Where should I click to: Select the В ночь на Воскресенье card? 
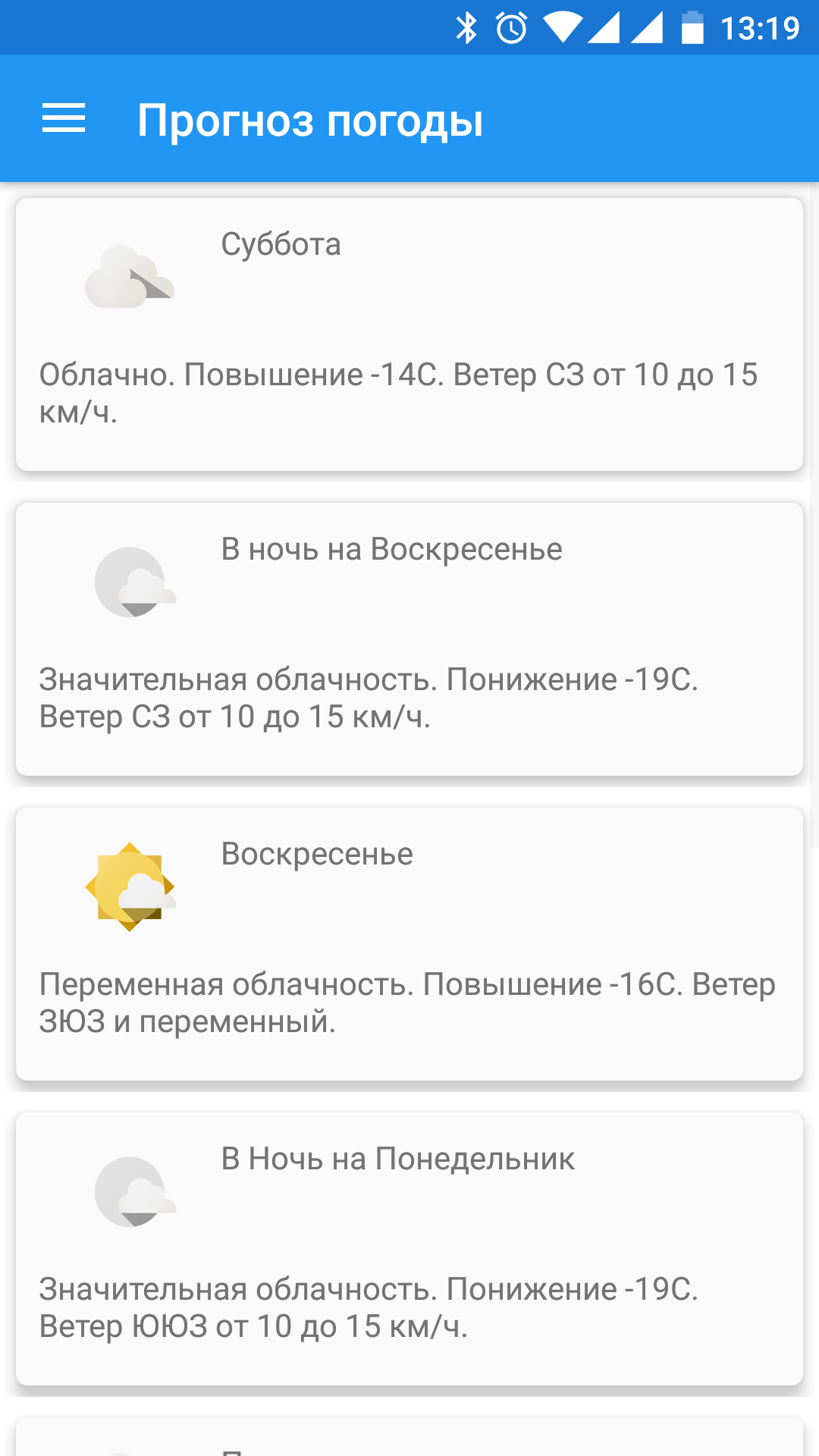[409, 639]
